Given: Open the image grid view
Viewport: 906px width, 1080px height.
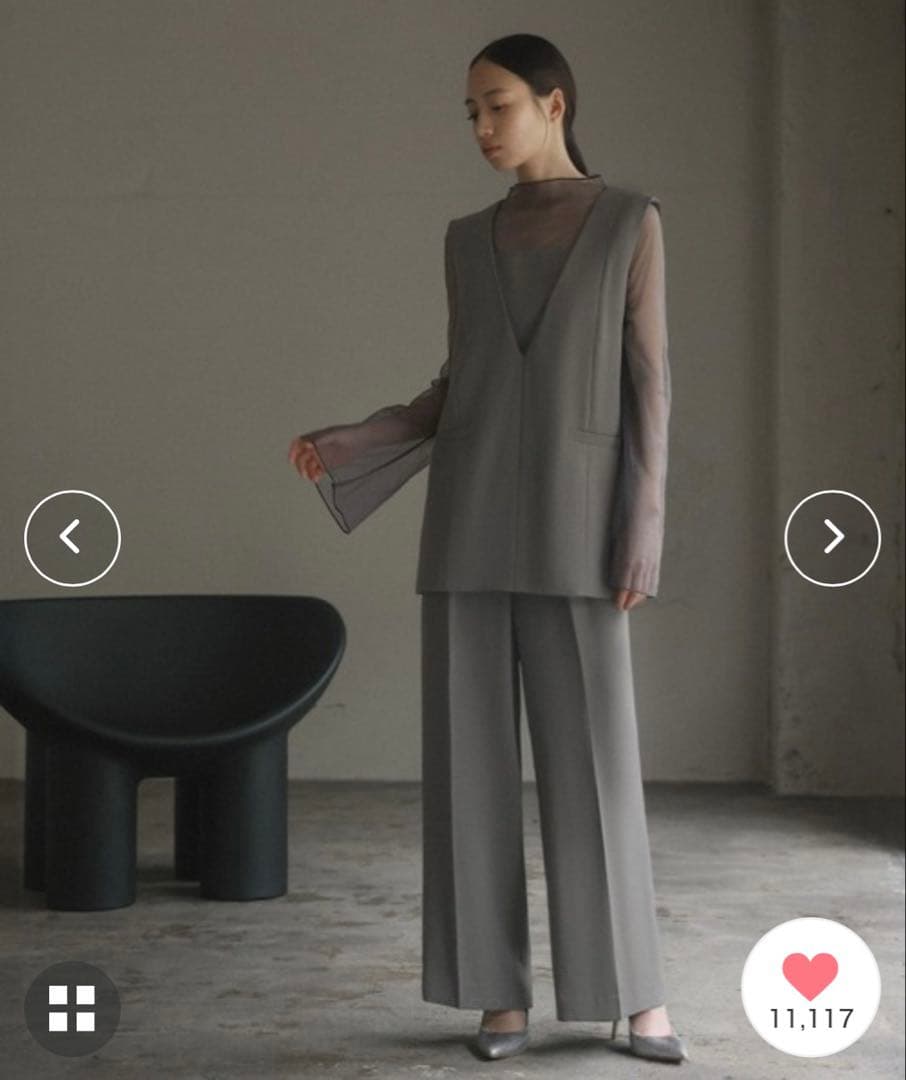Looking at the screenshot, I should tap(72, 1008).
